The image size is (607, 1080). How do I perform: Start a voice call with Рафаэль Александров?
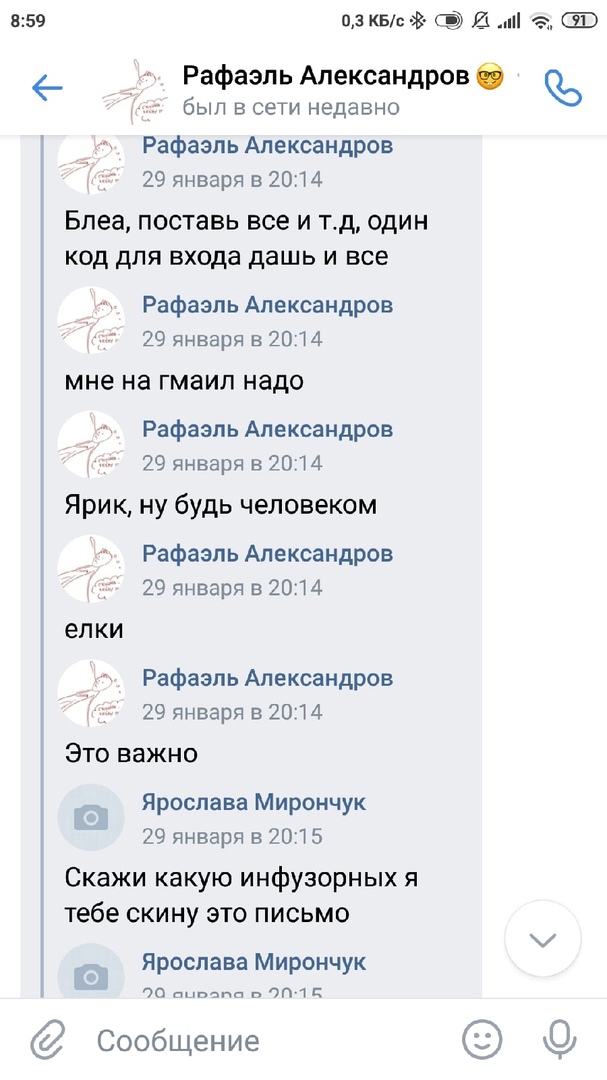pos(562,88)
